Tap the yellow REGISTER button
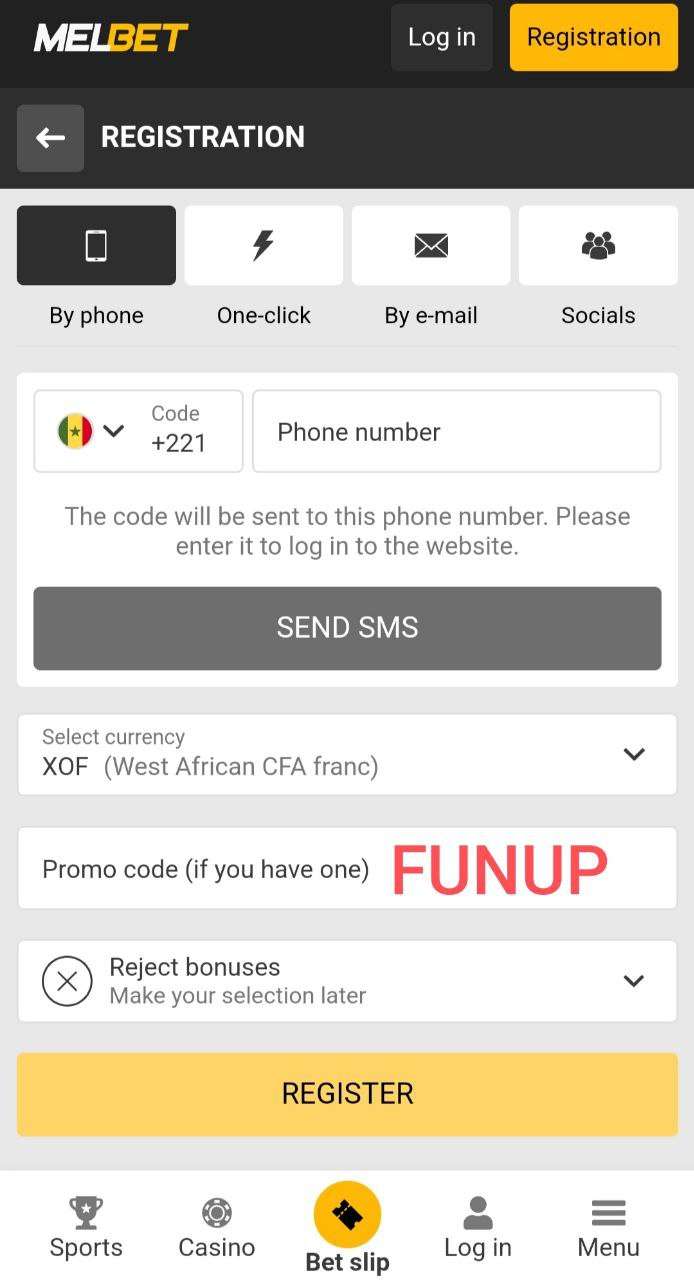This screenshot has height=1280, width=694. pos(347,1094)
